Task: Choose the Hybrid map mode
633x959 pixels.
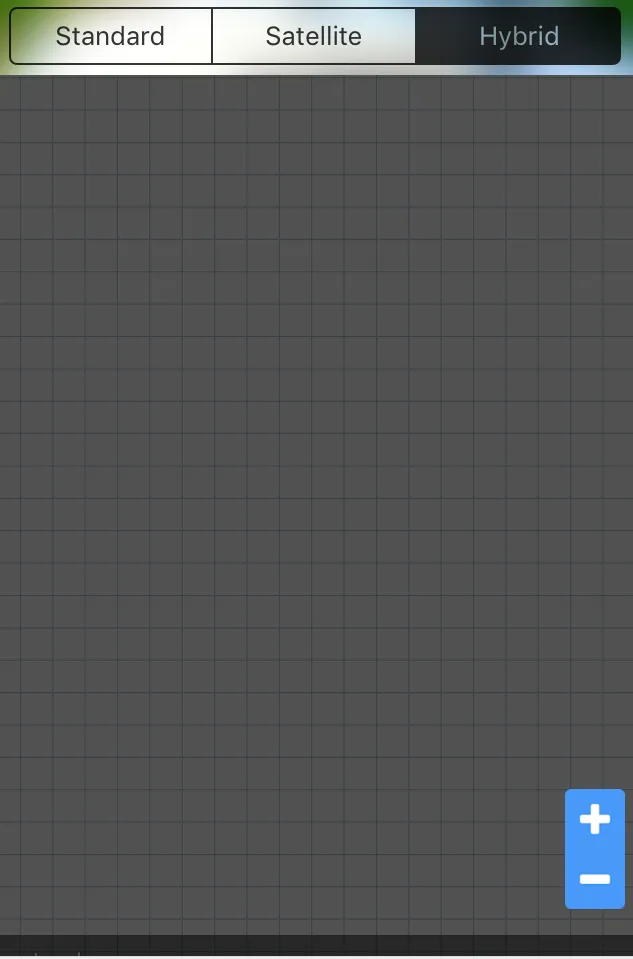Action: [518, 37]
